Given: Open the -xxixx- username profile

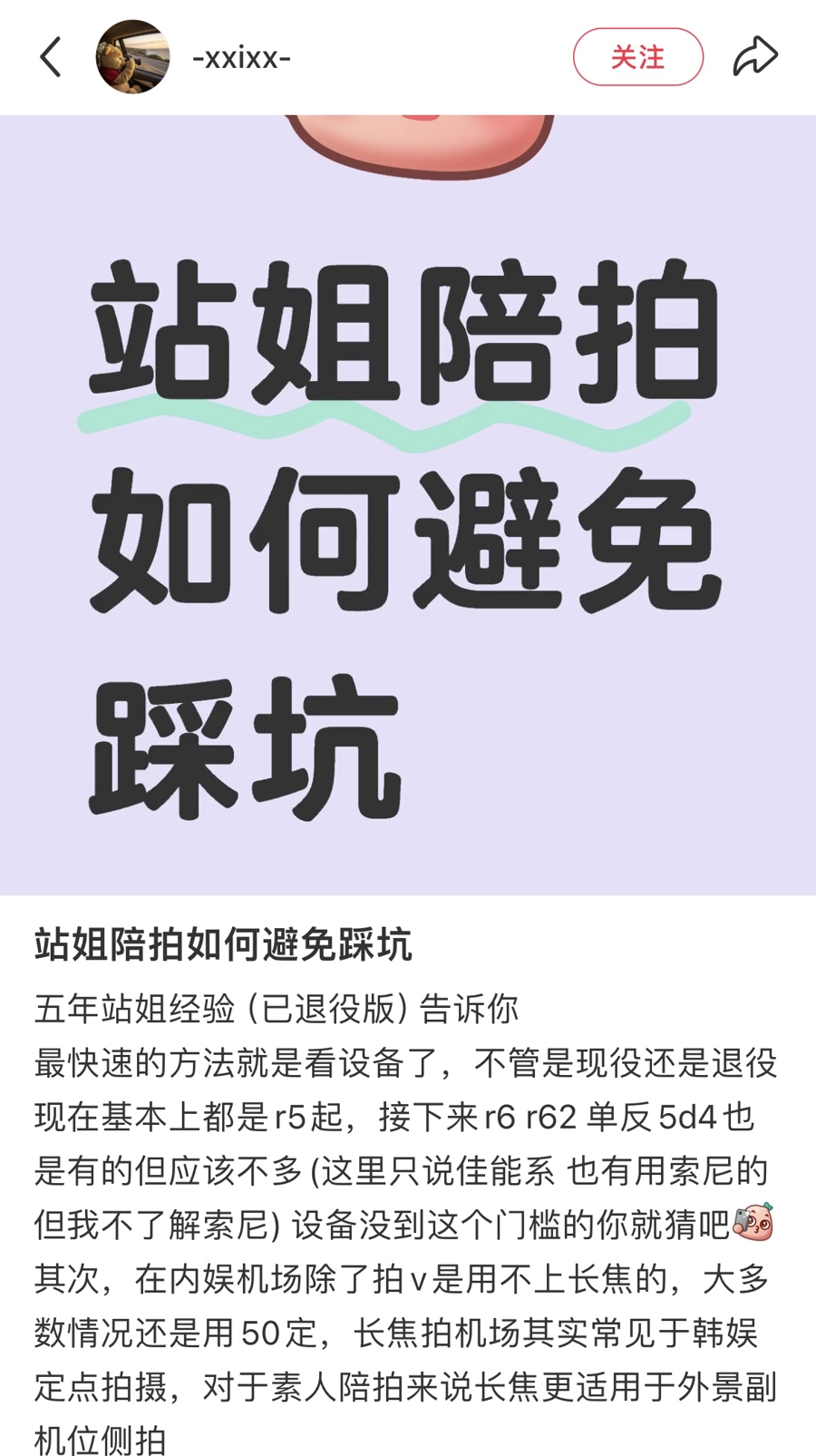Looking at the screenshot, I should pos(241,58).
